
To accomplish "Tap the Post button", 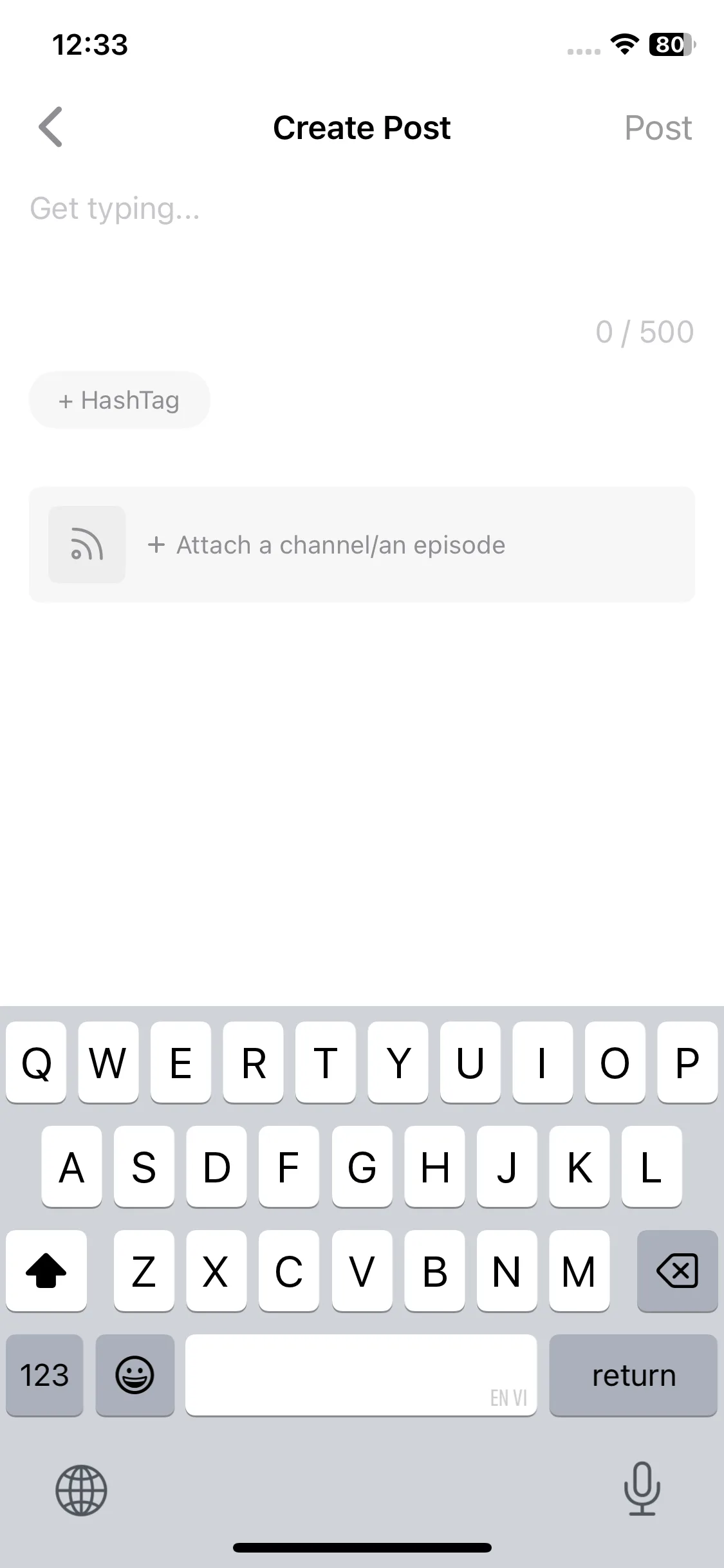I will pos(658,127).
